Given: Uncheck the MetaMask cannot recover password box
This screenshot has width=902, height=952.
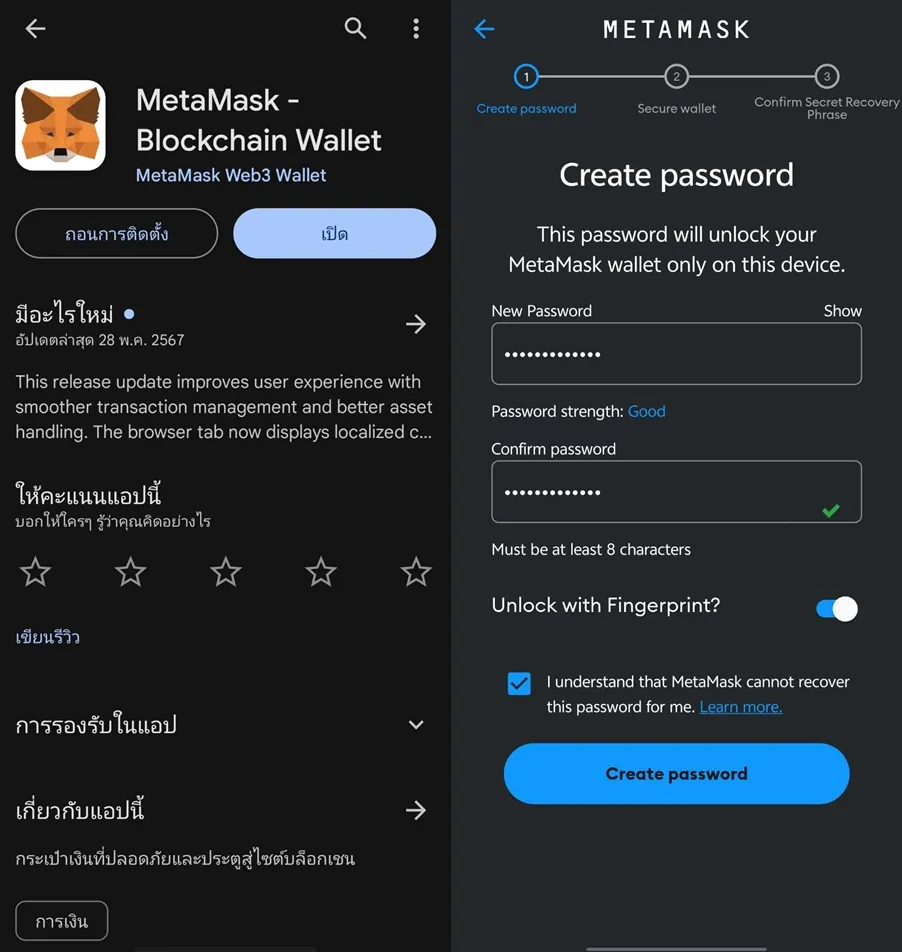Looking at the screenshot, I should coord(519,684).
